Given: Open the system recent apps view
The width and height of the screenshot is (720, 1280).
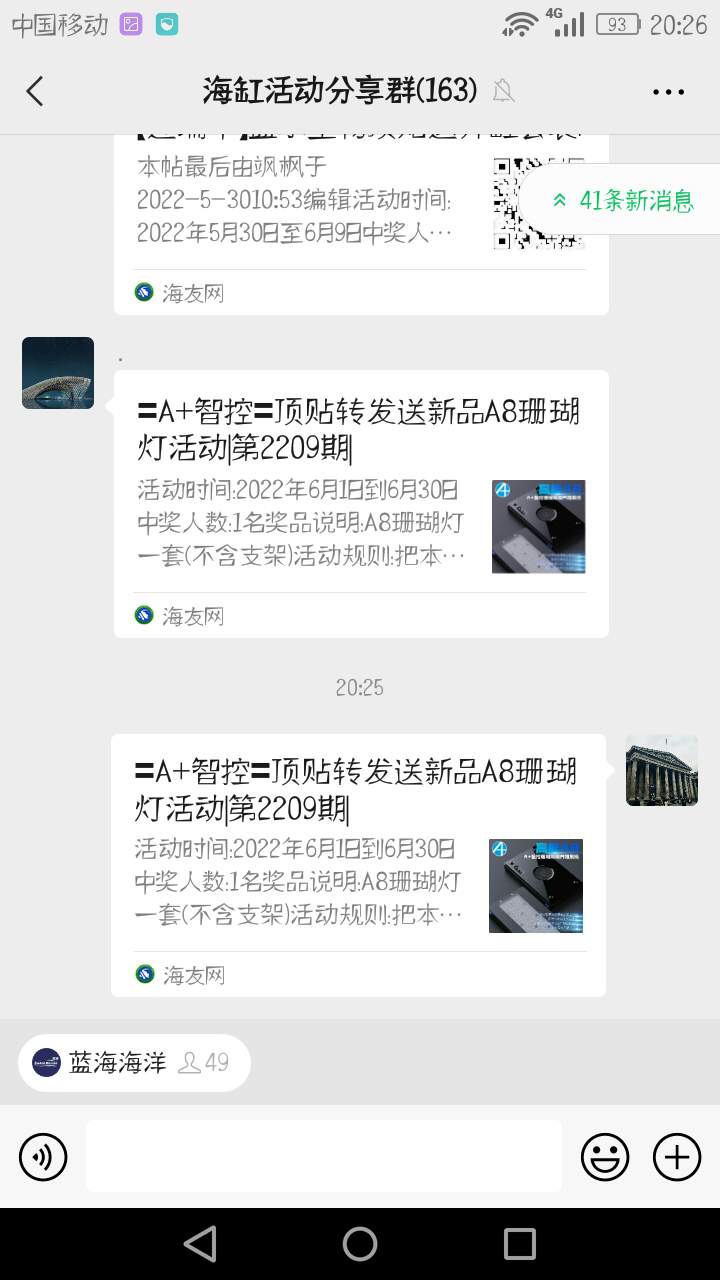Looking at the screenshot, I should pyautogui.click(x=519, y=1244).
